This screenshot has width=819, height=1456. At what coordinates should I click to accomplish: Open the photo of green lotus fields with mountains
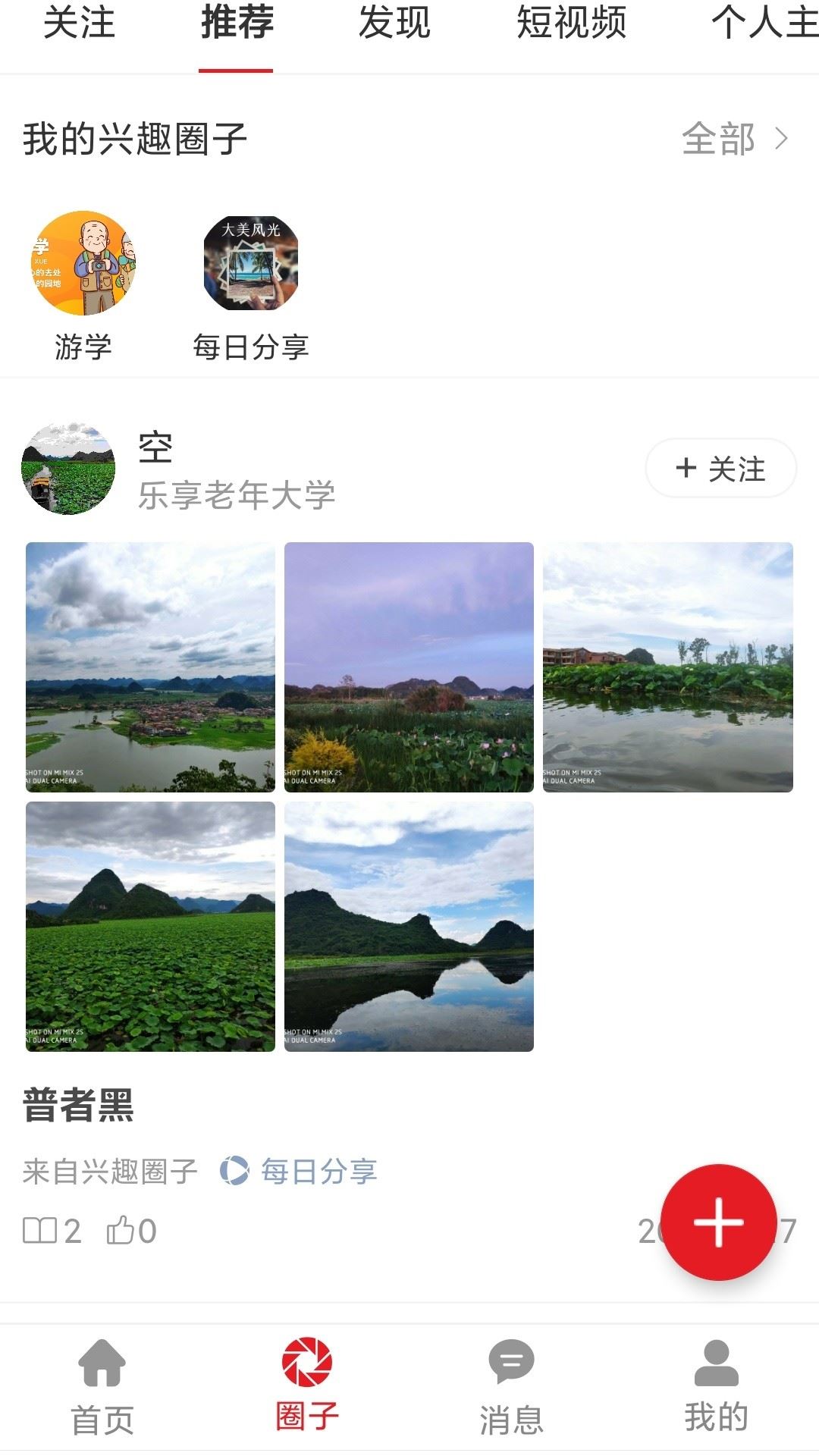[150, 927]
